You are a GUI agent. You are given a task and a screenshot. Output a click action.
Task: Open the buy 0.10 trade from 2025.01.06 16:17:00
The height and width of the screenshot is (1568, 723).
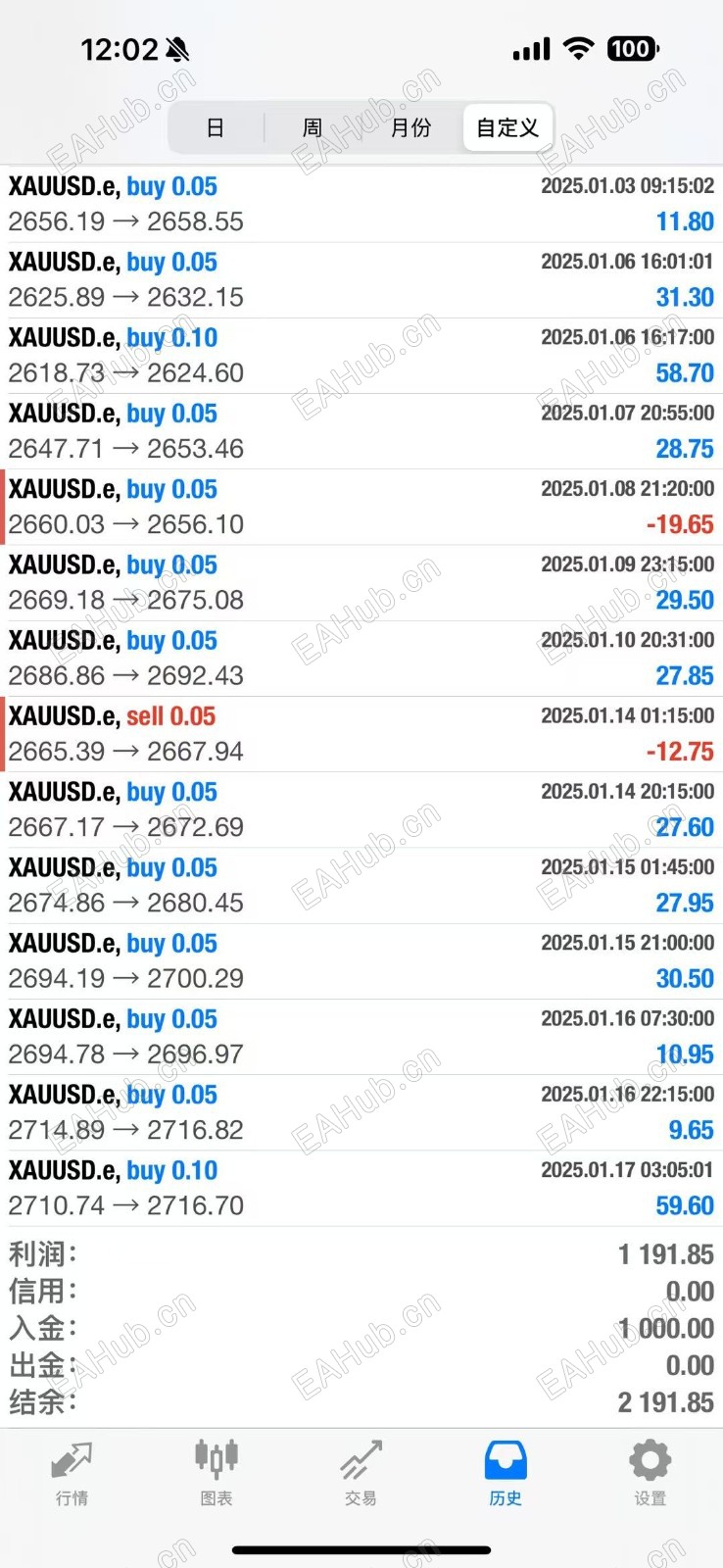point(361,355)
